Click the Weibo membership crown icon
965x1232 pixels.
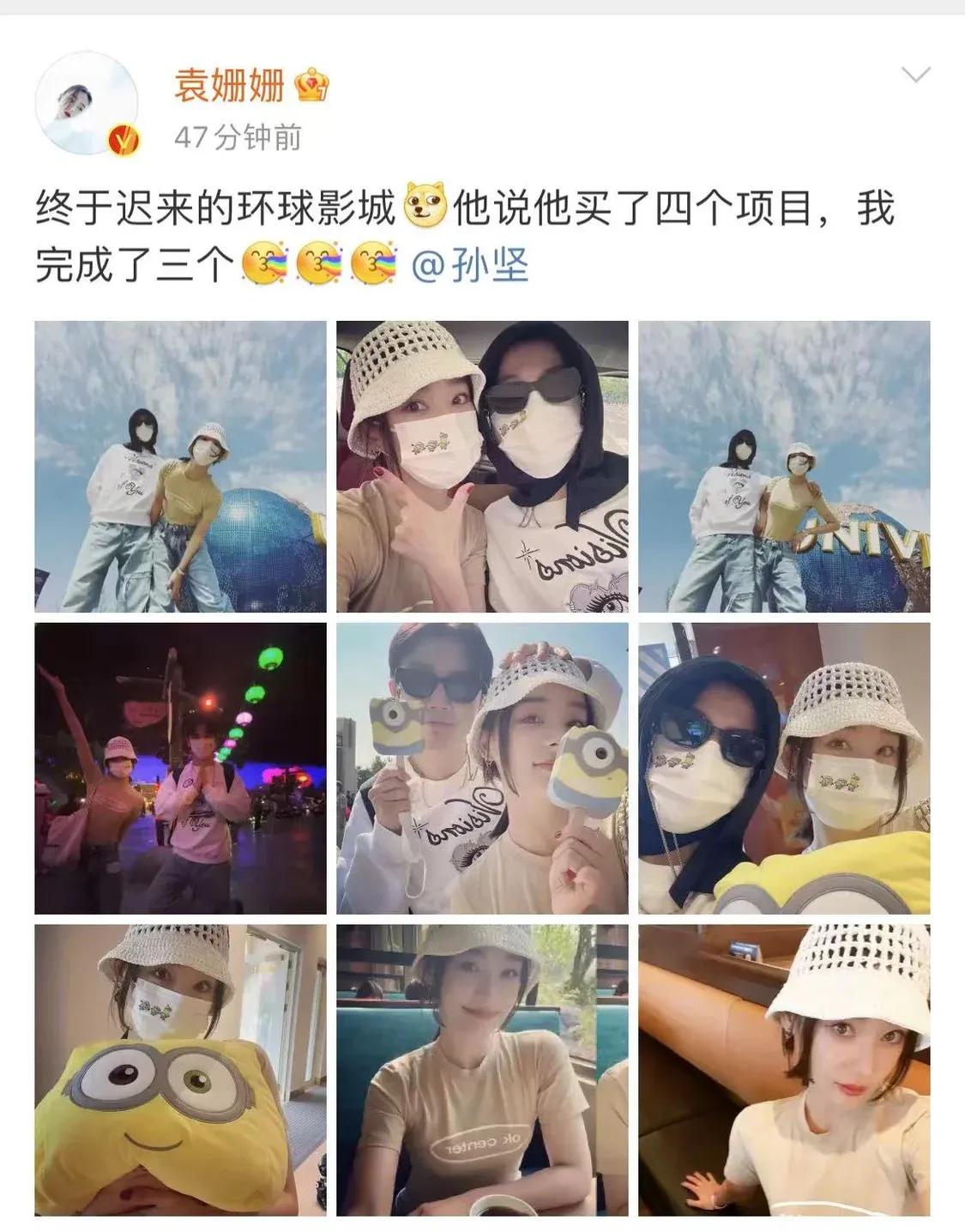tap(311, 86)
